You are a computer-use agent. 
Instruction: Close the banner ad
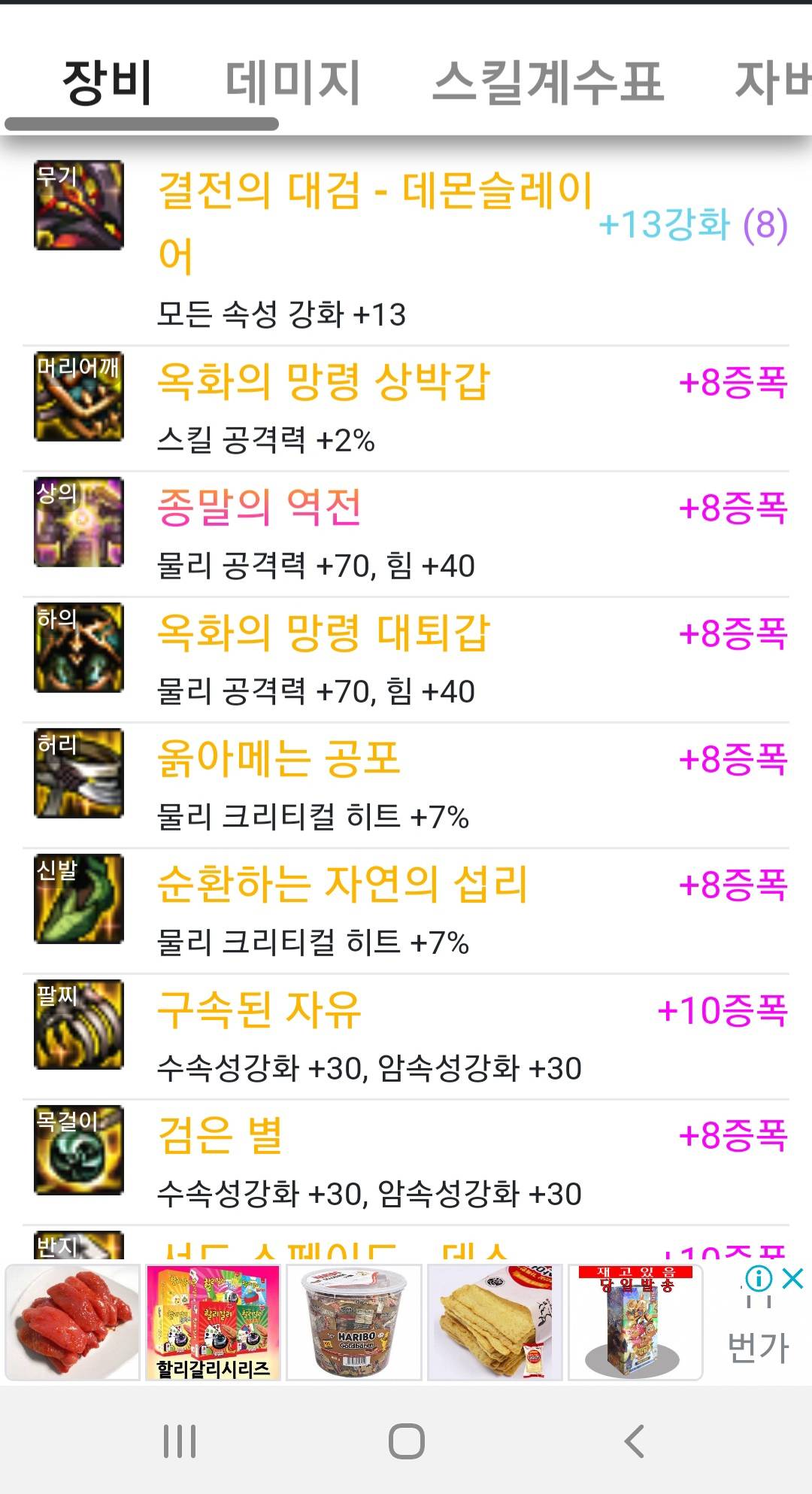point(793,1278)
